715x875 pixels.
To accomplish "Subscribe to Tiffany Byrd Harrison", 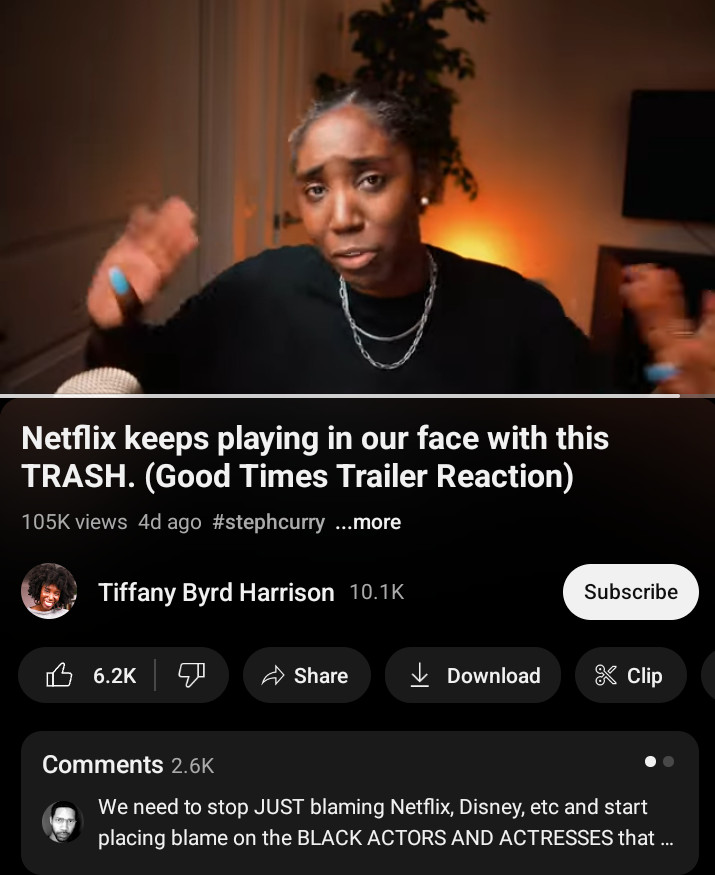I will (630, 592).
